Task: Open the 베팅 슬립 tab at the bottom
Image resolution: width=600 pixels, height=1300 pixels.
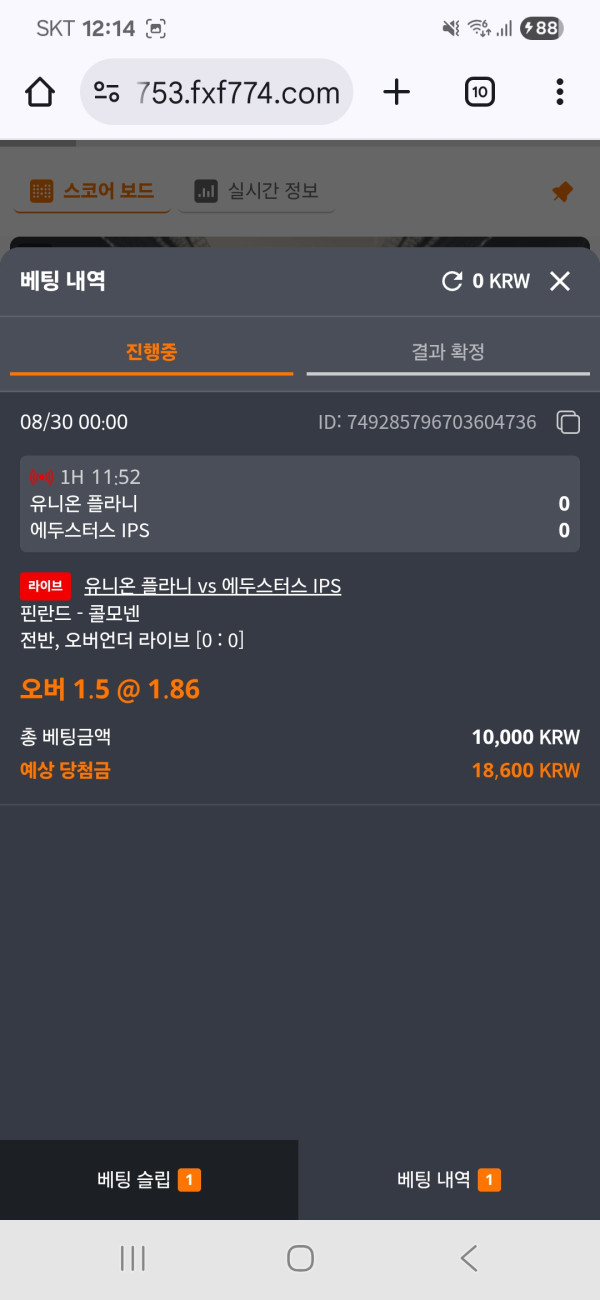Action: pos(149,1180)
